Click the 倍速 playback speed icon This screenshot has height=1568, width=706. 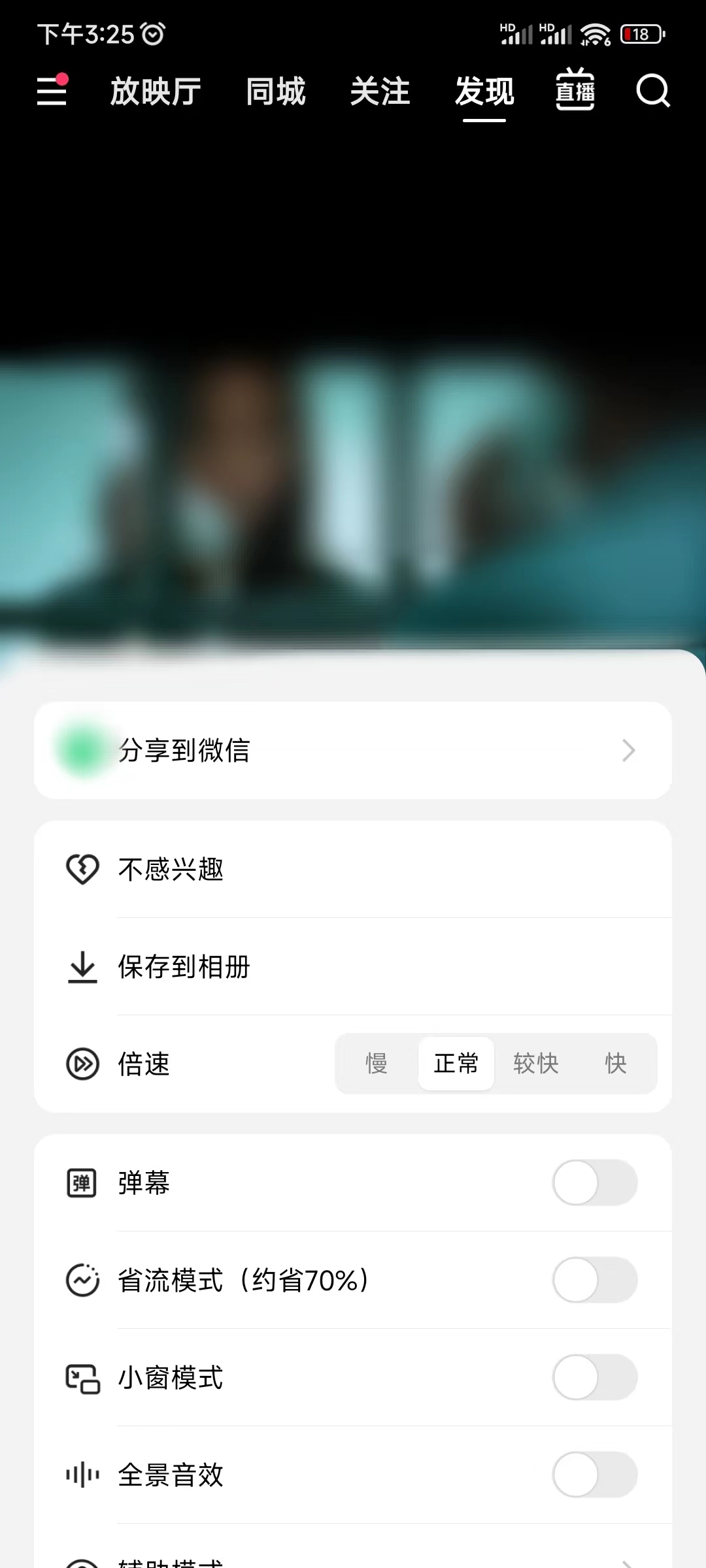tap(81, 1064)
